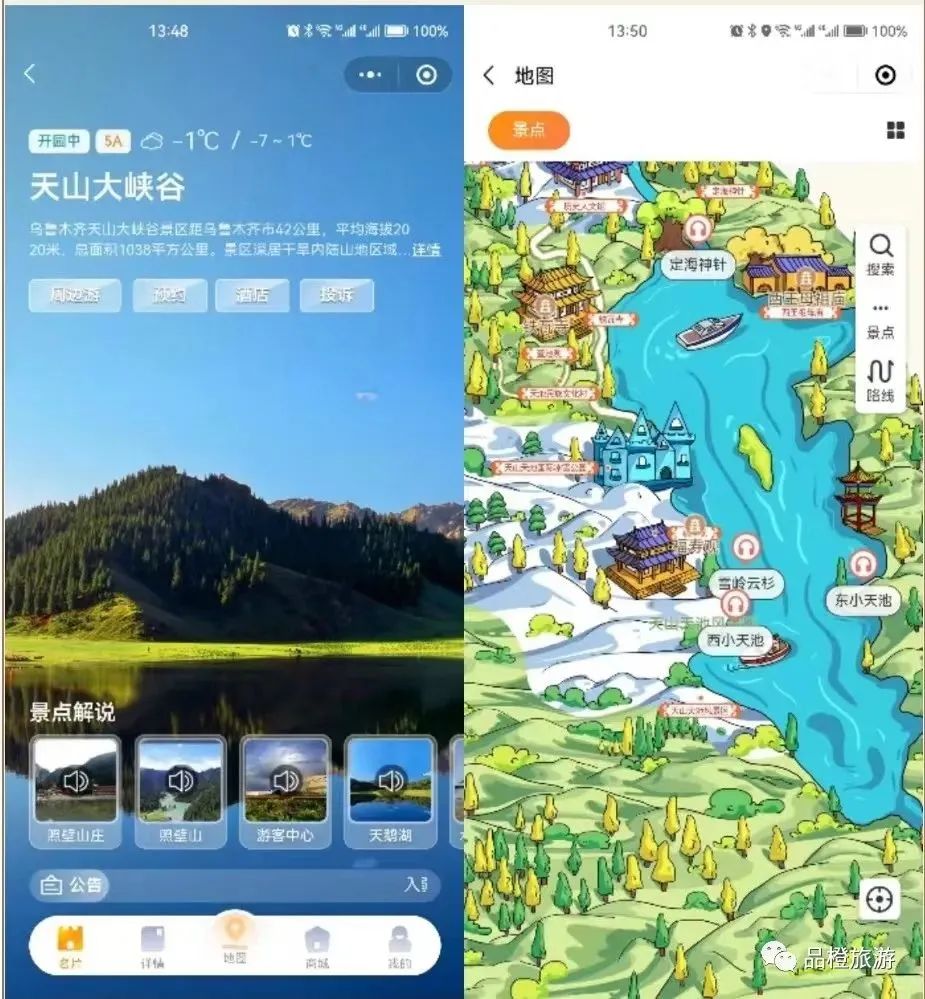This screenshot has width=925, height=999.
Task: Open the 周边游 nearby-tours button
Action: (x=75, y=295)
